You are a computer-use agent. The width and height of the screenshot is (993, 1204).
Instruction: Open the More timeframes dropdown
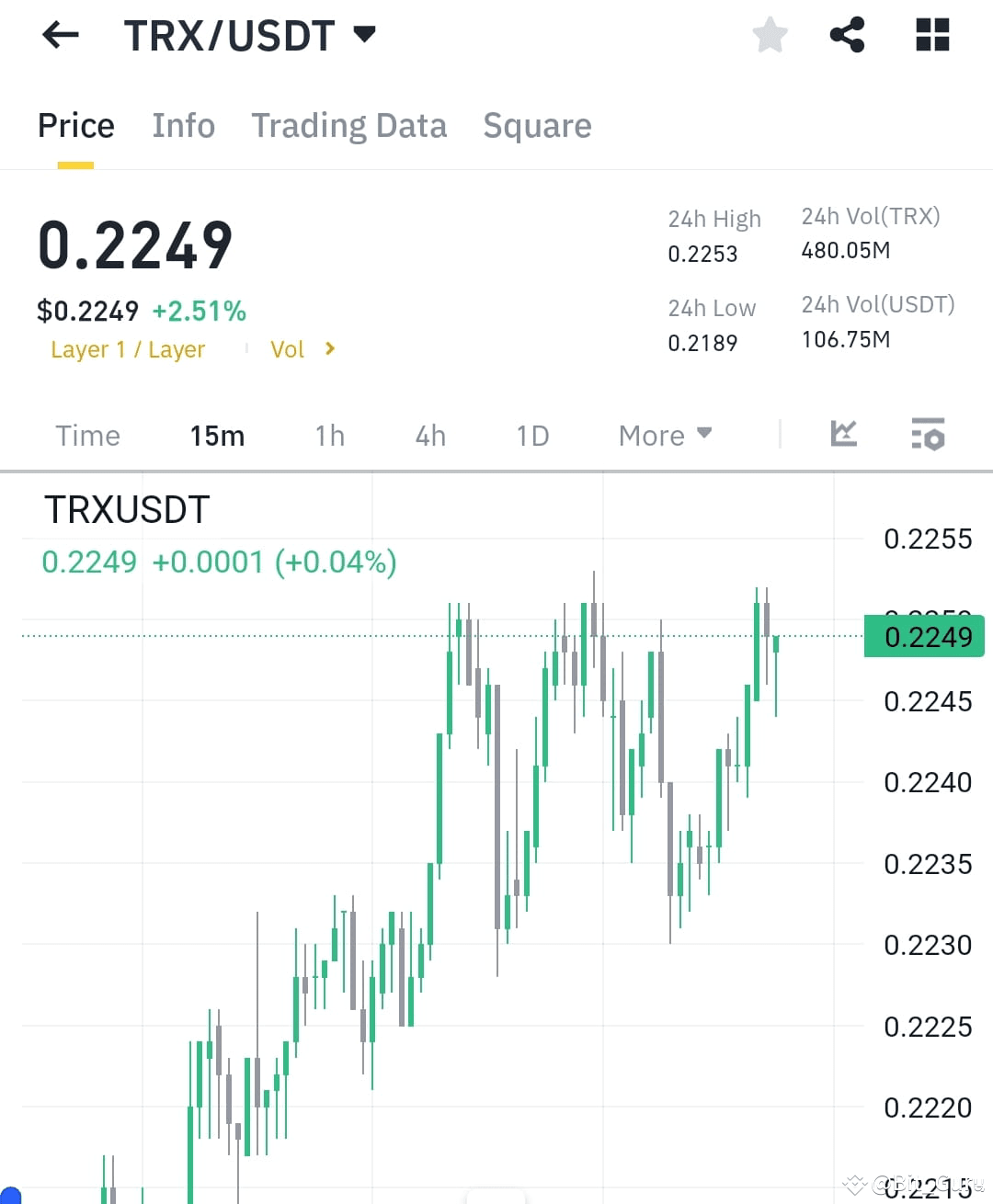tap(664, 436)
